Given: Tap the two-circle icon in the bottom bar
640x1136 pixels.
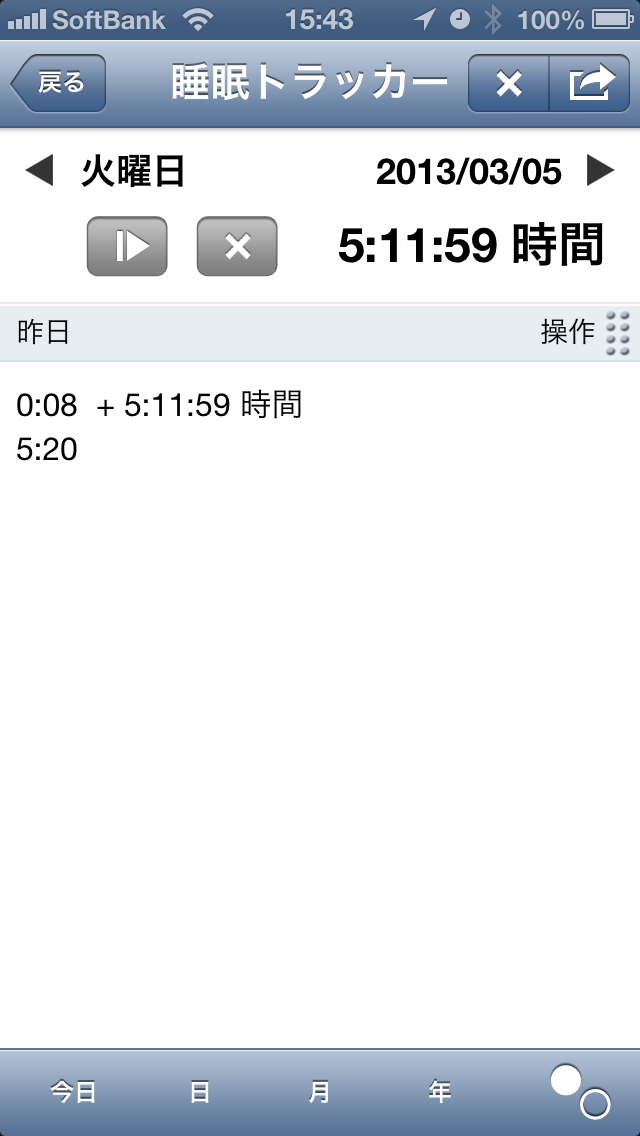Looking at the screenshot, I should [580, 1091].
